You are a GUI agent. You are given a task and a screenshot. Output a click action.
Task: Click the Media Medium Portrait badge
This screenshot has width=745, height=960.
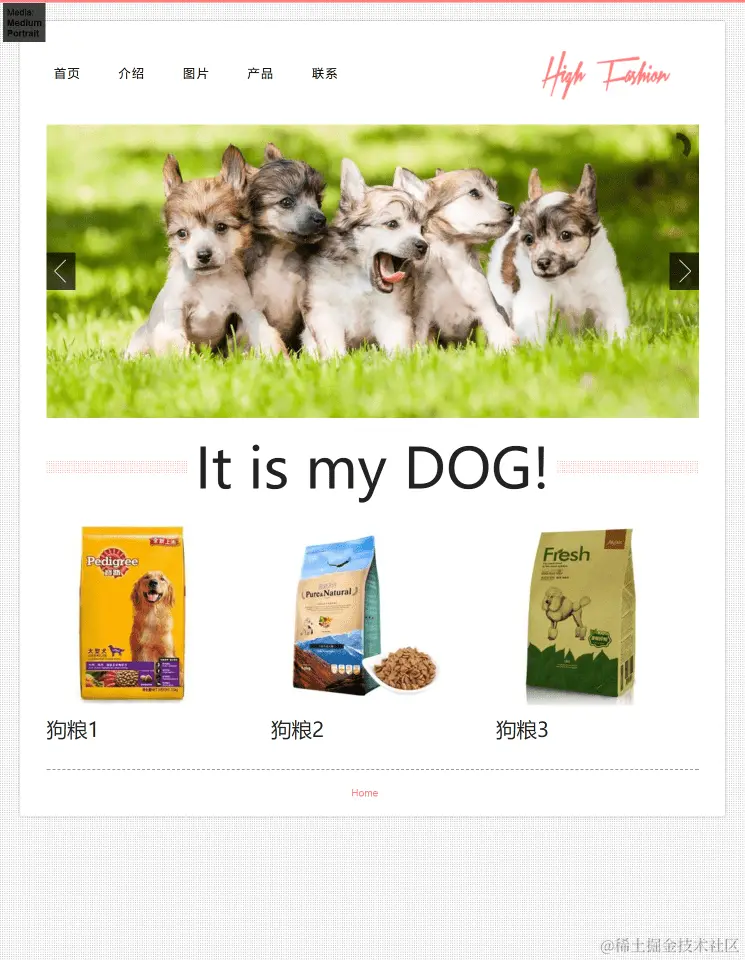click(x=24, y=21)
